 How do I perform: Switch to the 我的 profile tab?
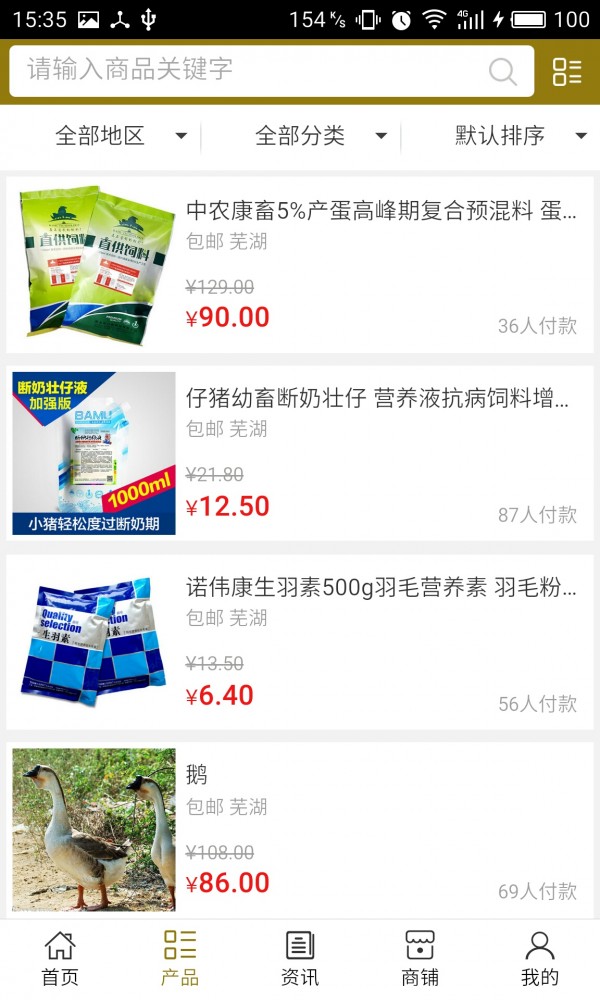[x=540, y=958]
